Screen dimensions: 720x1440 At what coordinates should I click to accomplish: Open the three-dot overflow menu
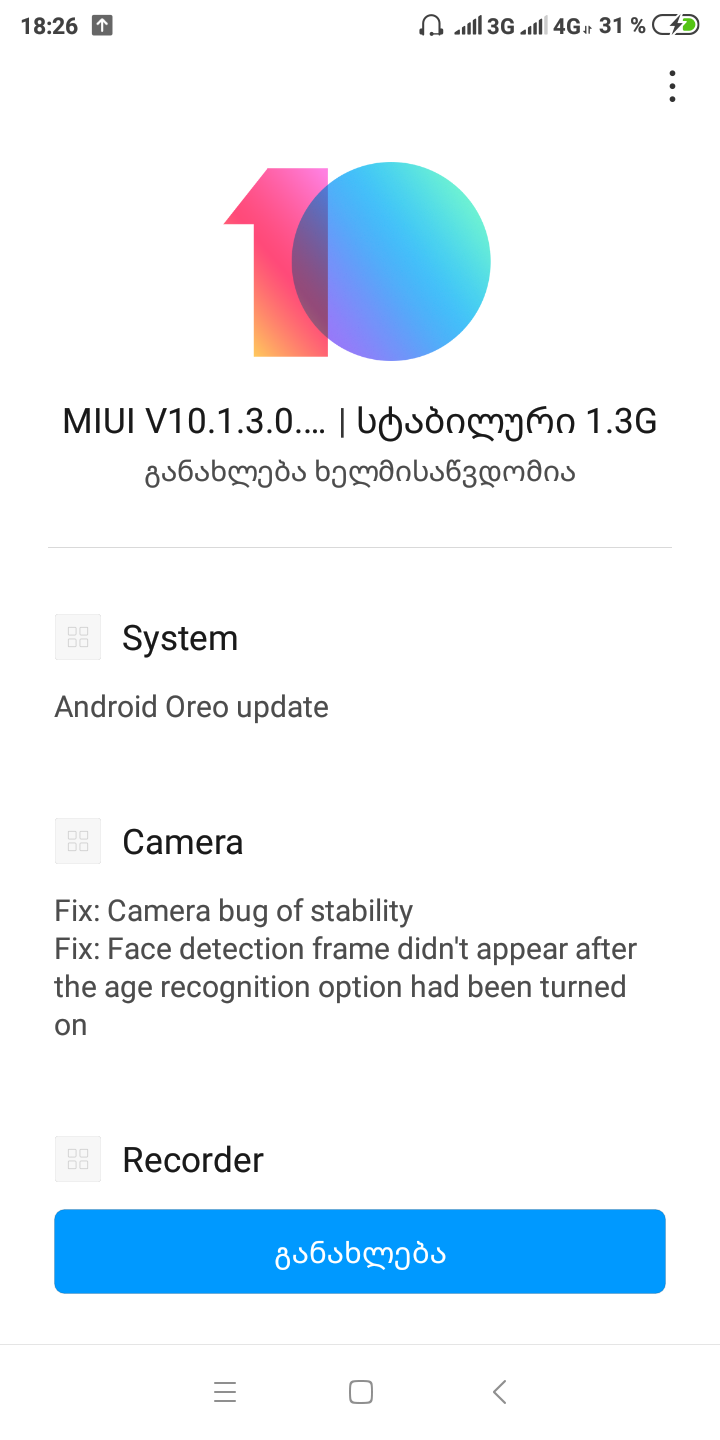672,87
